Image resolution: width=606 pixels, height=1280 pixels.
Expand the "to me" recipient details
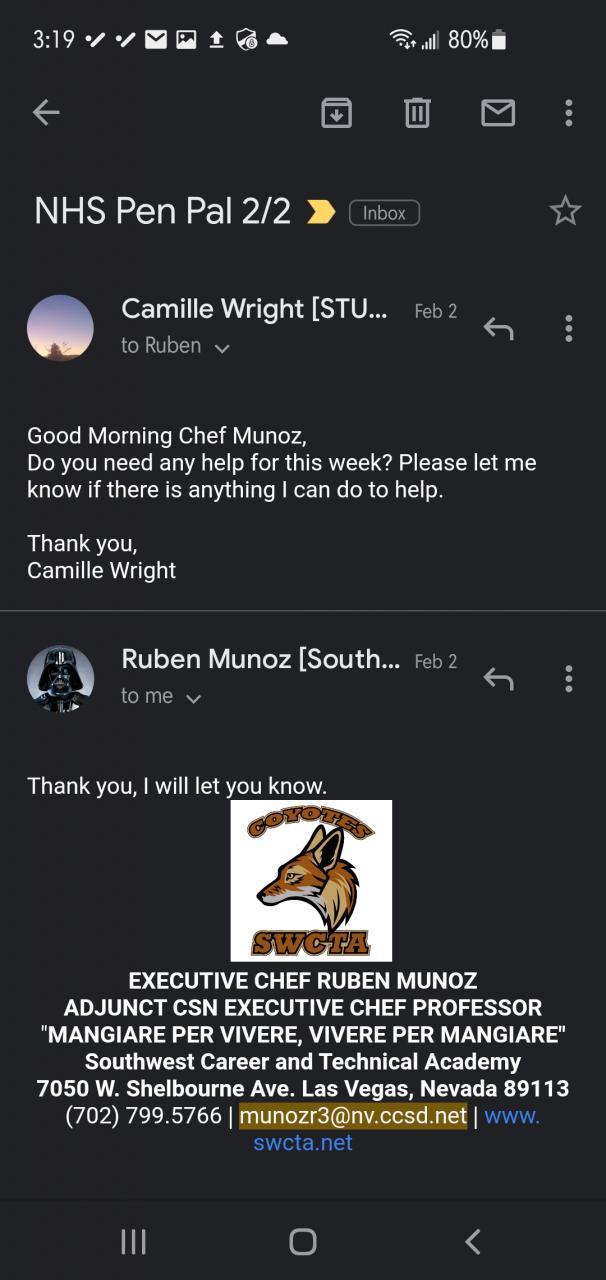pos(193,698)
